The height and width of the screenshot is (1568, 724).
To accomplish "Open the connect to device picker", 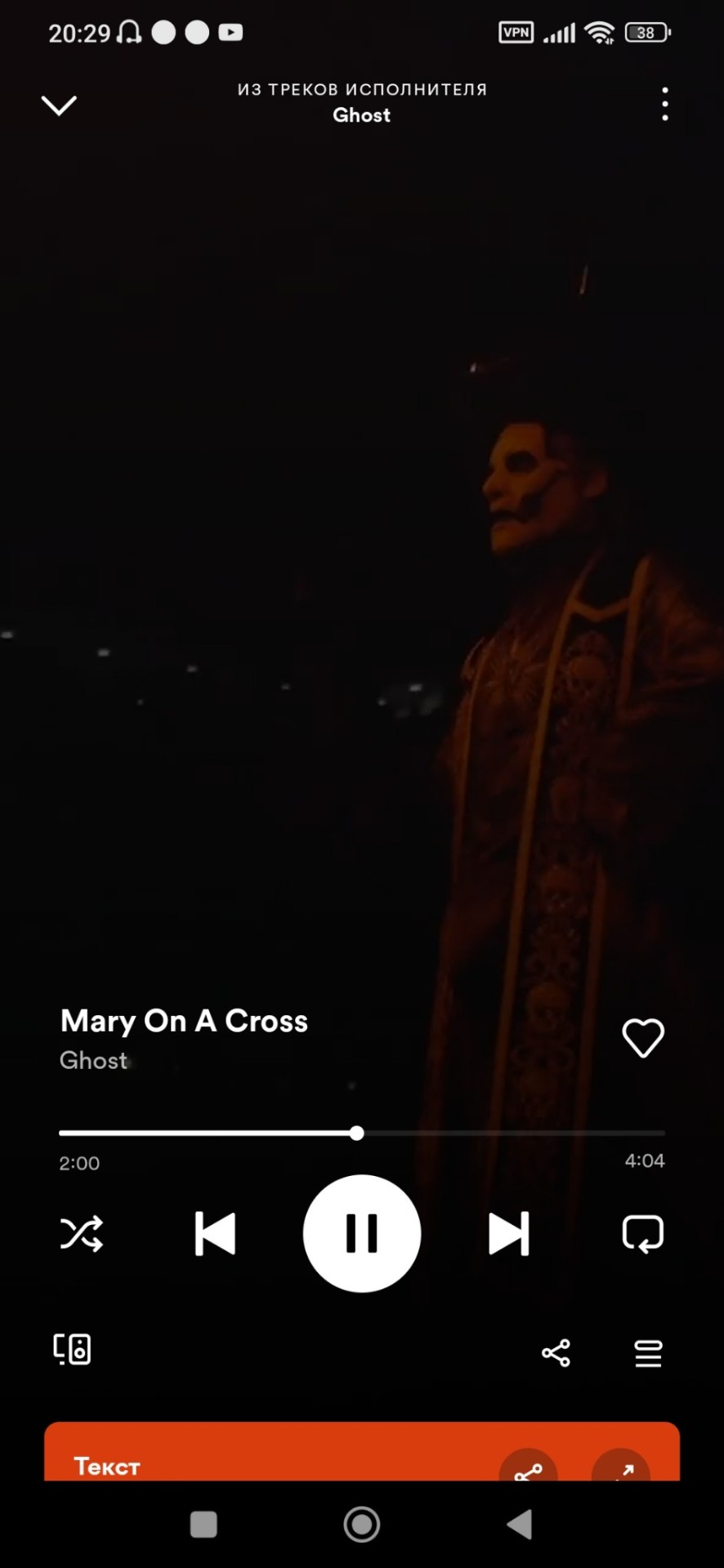I will [x=72, y=1349].
